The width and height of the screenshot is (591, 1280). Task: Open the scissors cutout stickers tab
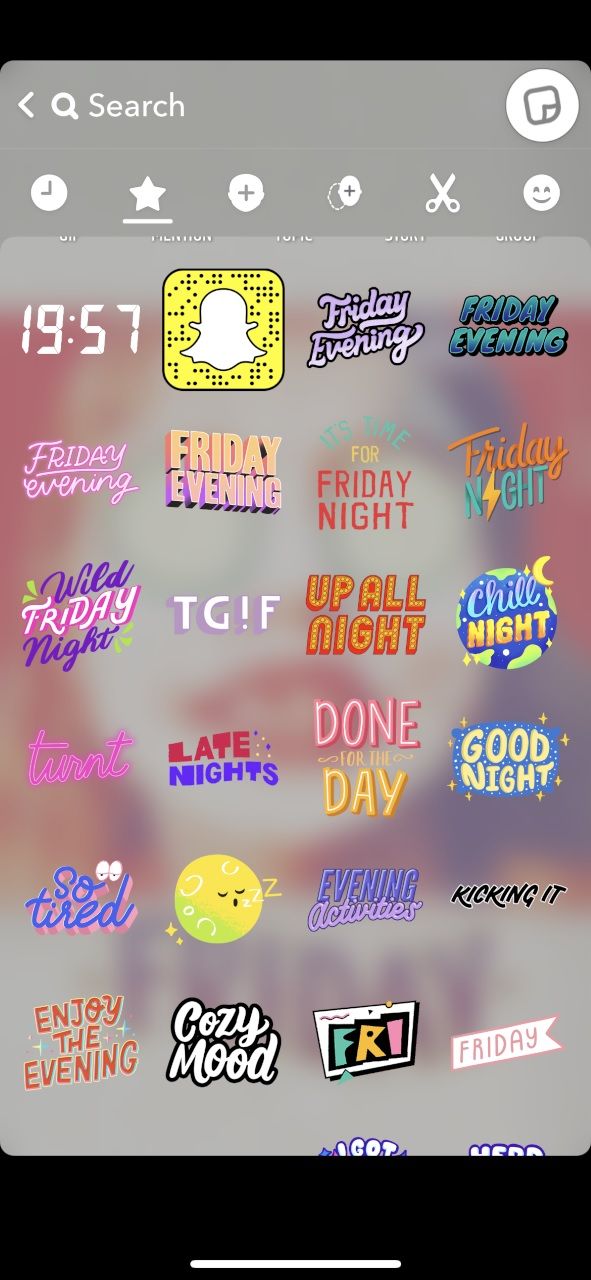[442, 193]
